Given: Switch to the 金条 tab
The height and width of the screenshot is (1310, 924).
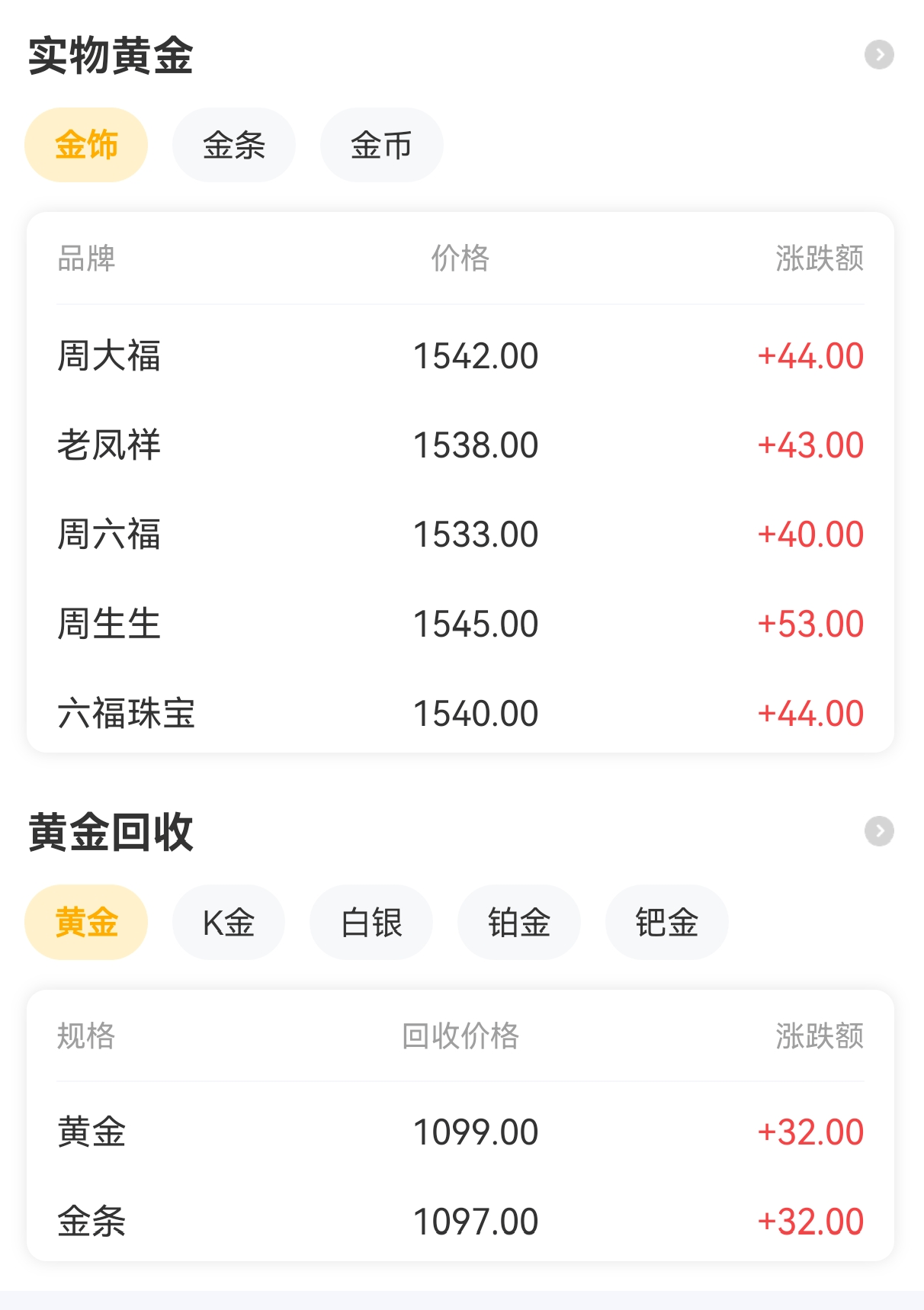Looking at the screenshot, I should click(x=233, y=145).
